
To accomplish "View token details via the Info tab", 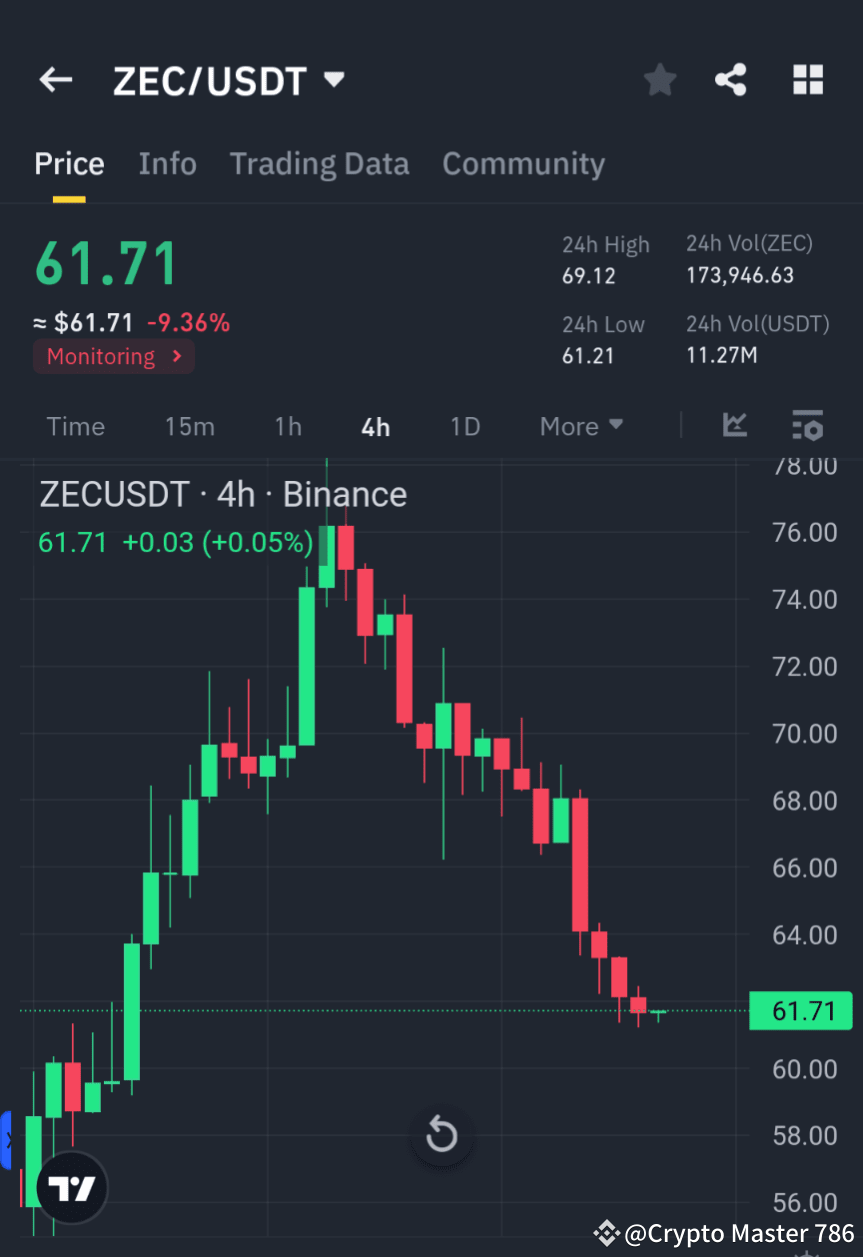I will point(167,163).
